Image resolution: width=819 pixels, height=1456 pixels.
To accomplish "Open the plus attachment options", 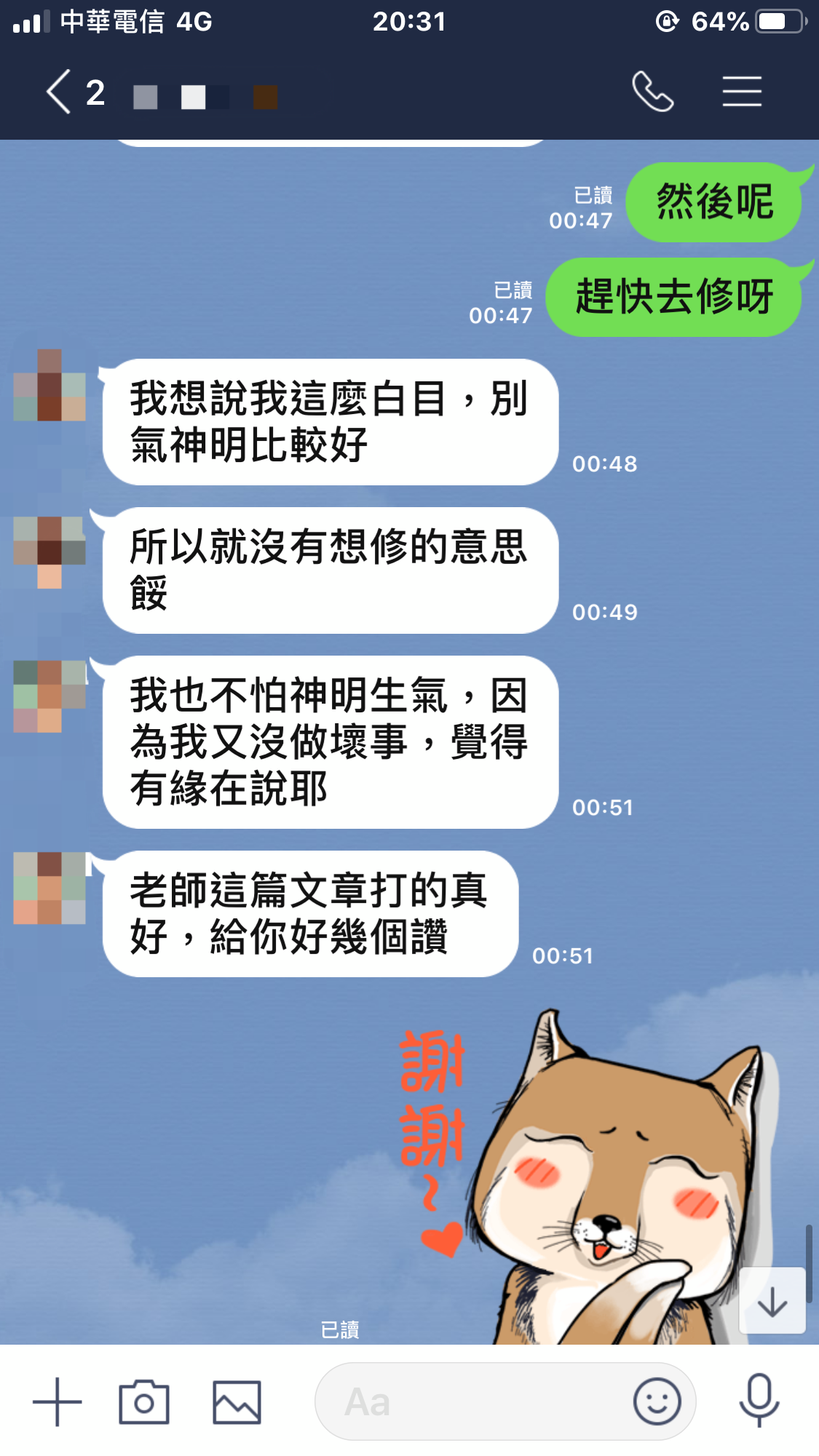I will [57, 1401].
